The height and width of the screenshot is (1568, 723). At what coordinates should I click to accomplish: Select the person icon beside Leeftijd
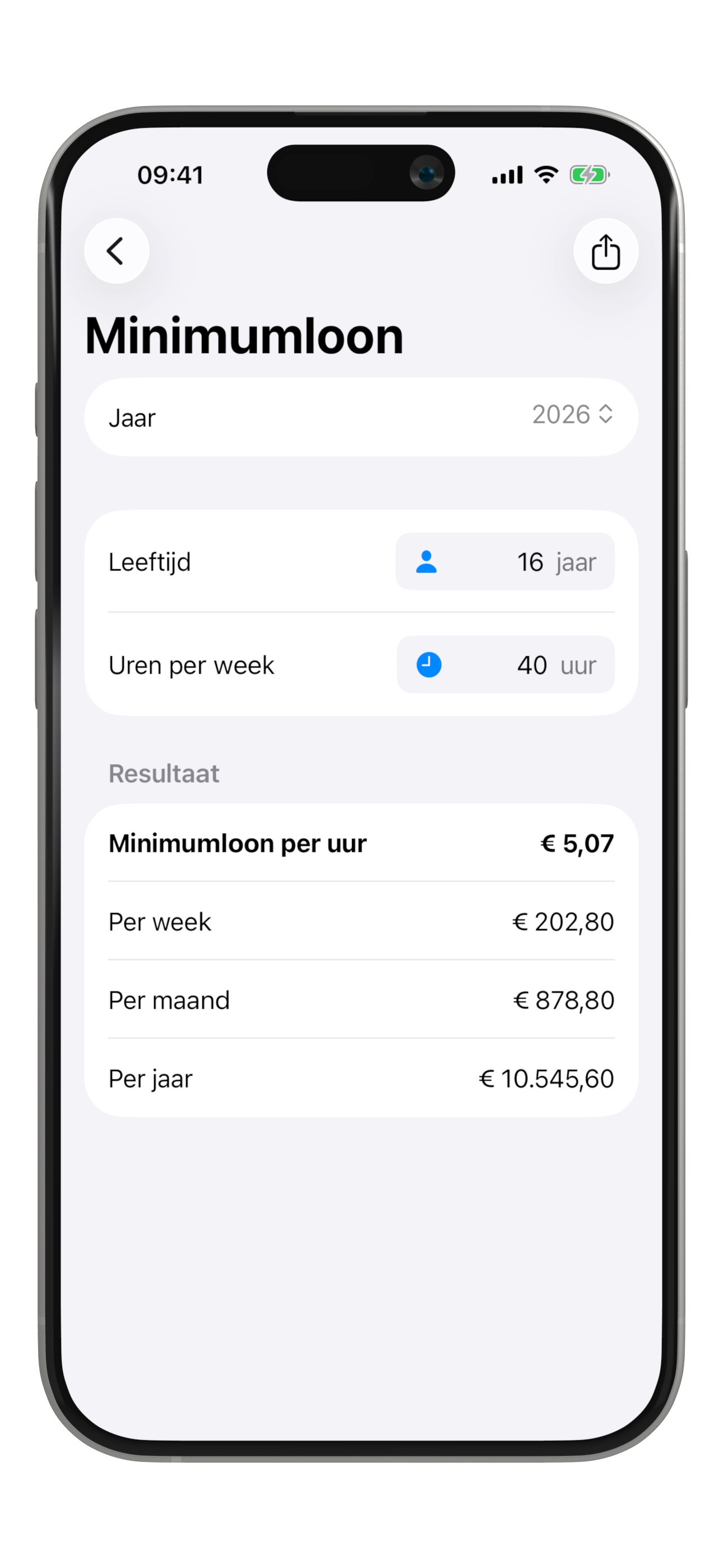[x=428, y=562]
